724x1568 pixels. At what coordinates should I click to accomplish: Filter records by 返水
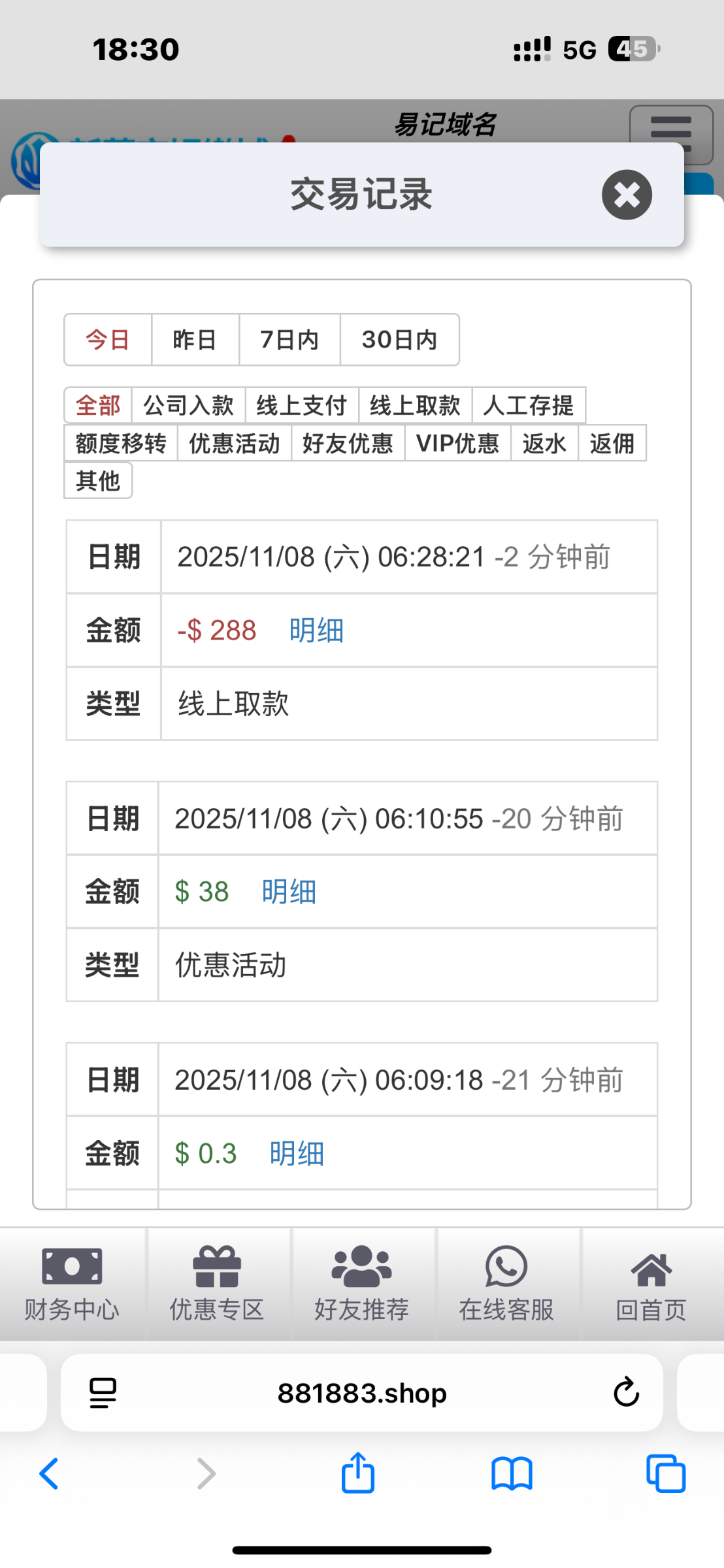tap(544, 444)
